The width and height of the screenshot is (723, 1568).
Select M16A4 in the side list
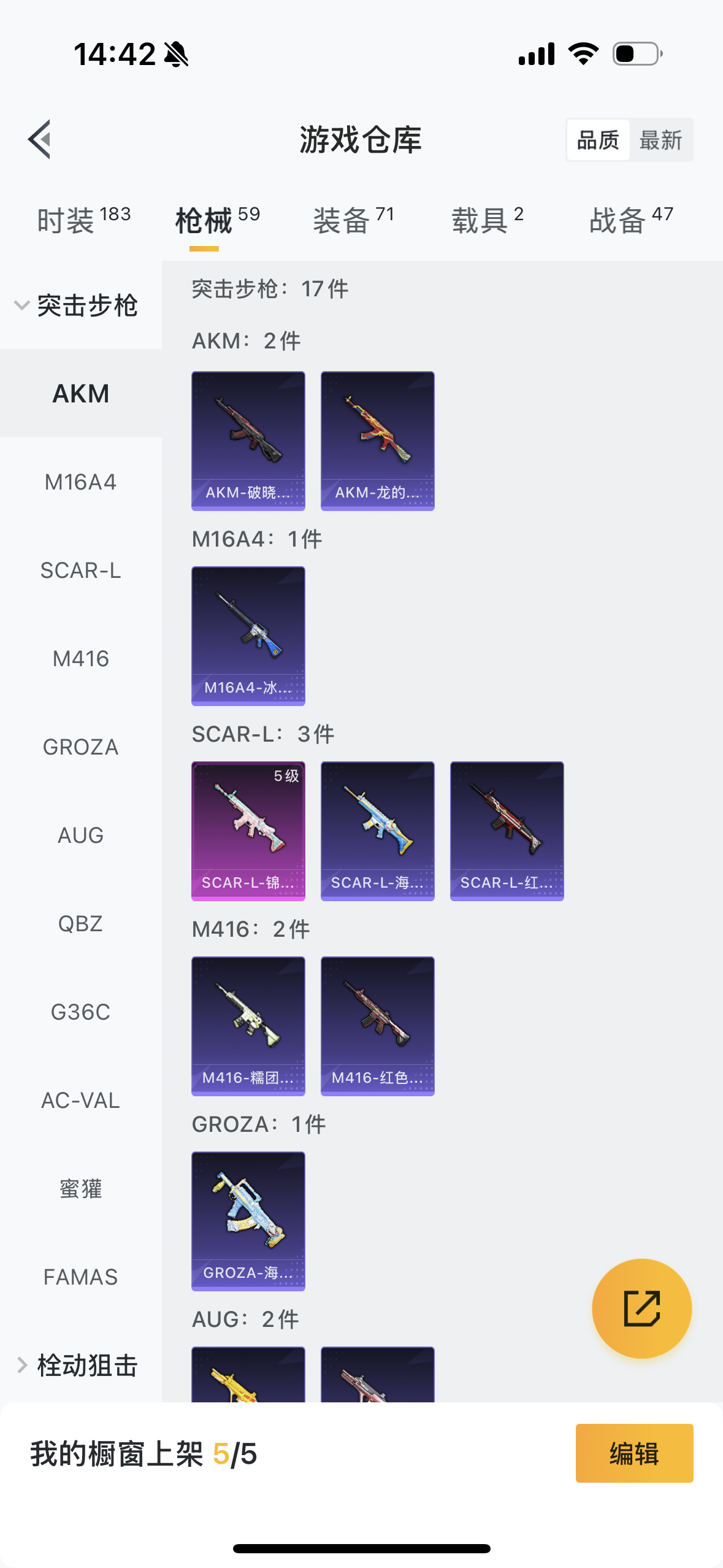pos(81,482)
